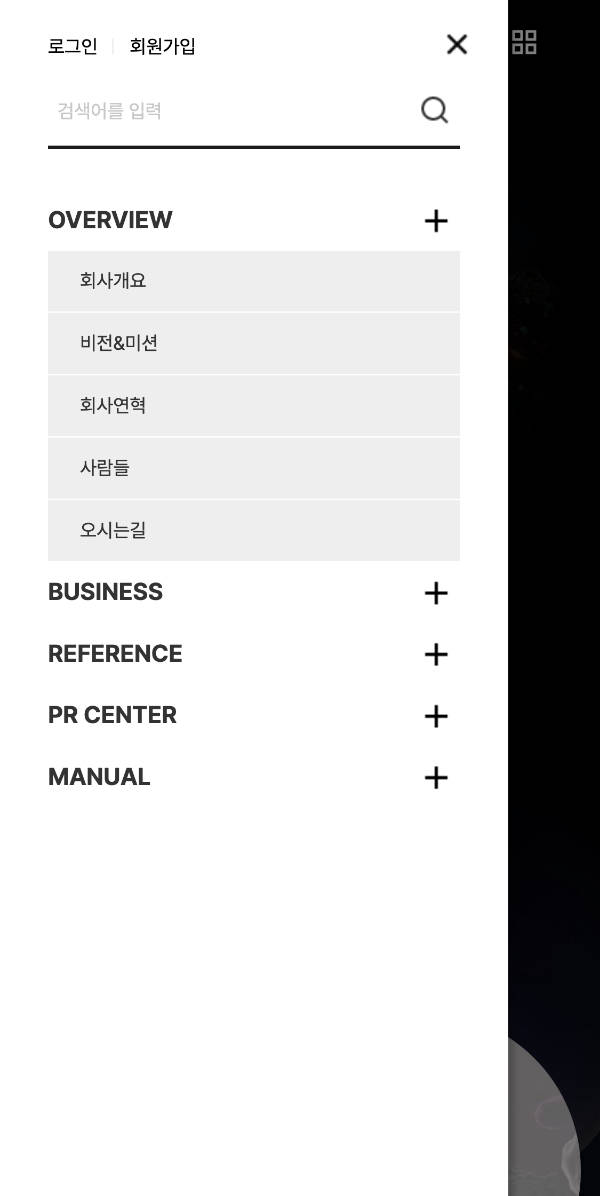The image size is (600, 1196).
Task: Expand the REFERENCE section
Action: tap(436, 654)
